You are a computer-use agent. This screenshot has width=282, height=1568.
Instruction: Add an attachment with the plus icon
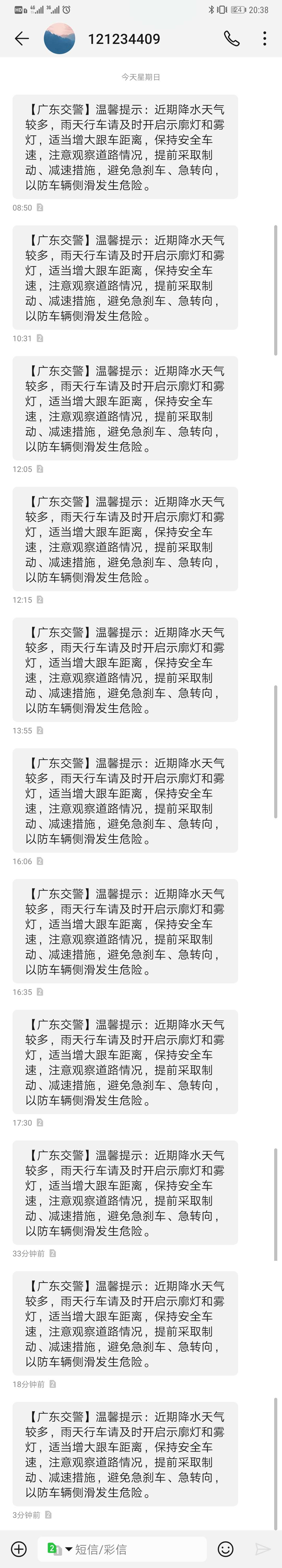(19, 1549)
